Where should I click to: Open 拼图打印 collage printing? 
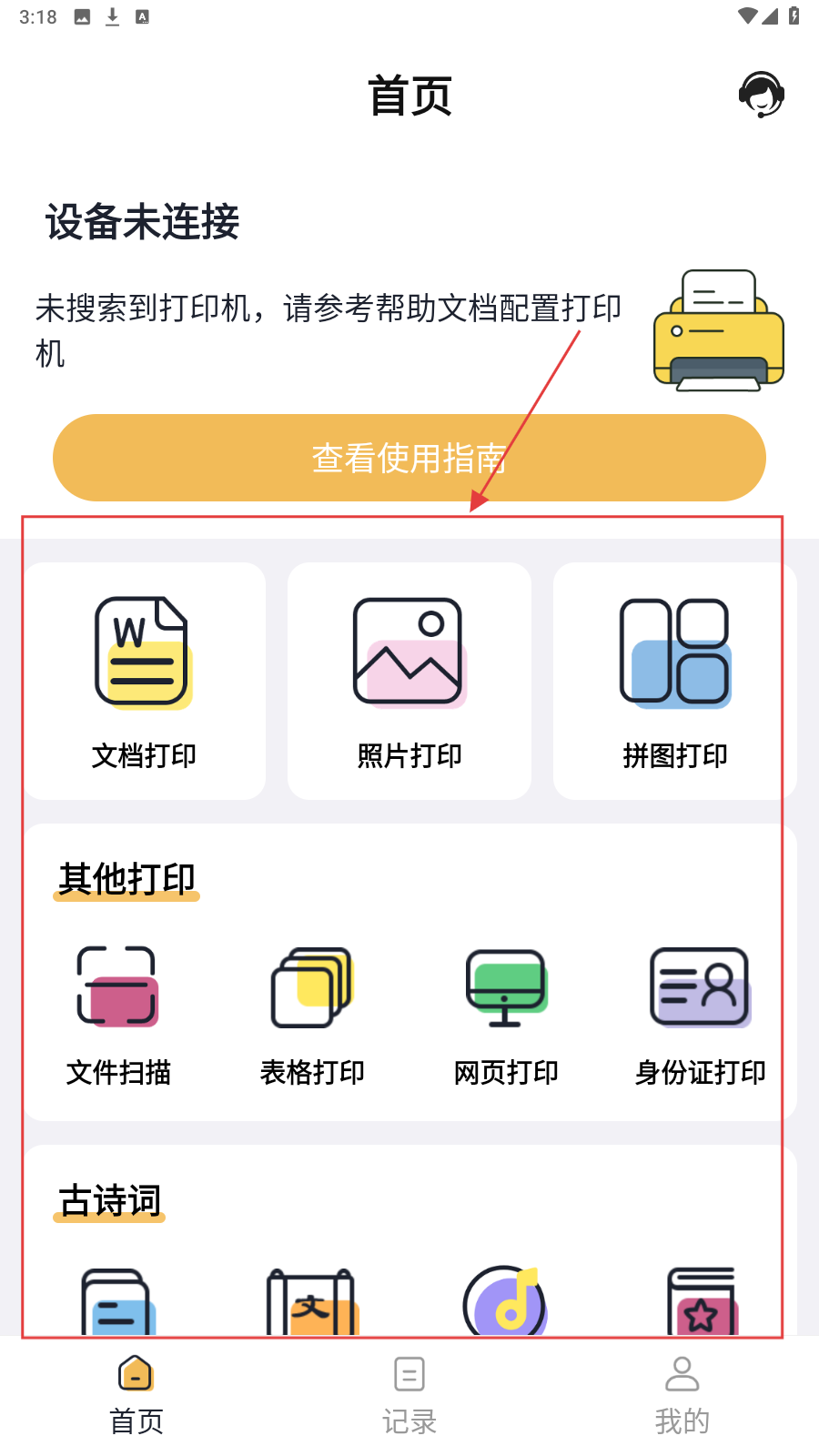[x=674, y=681]
